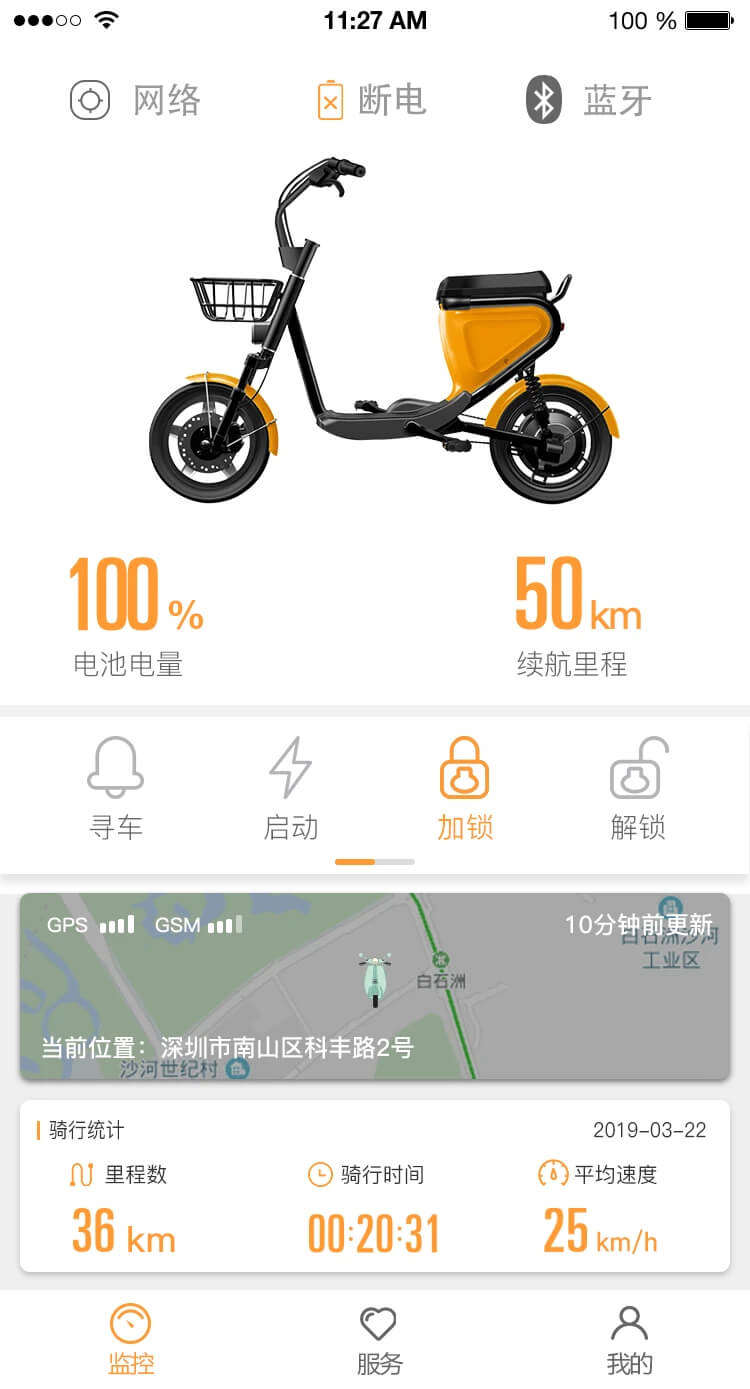This screenshot has height=1389, width=750.
Task: Open the map location card
Action: tap(375, 986)
